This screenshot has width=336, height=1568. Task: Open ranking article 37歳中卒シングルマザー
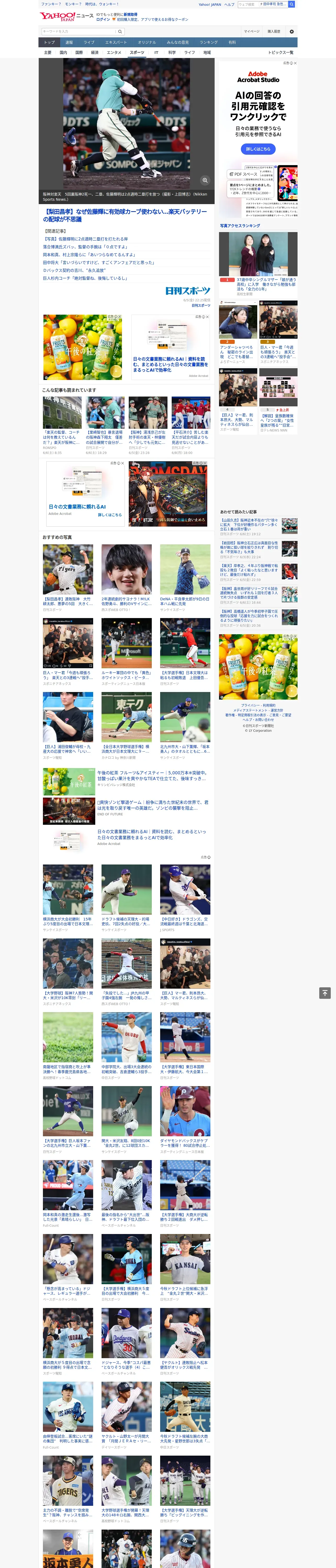tap(266, 284)
